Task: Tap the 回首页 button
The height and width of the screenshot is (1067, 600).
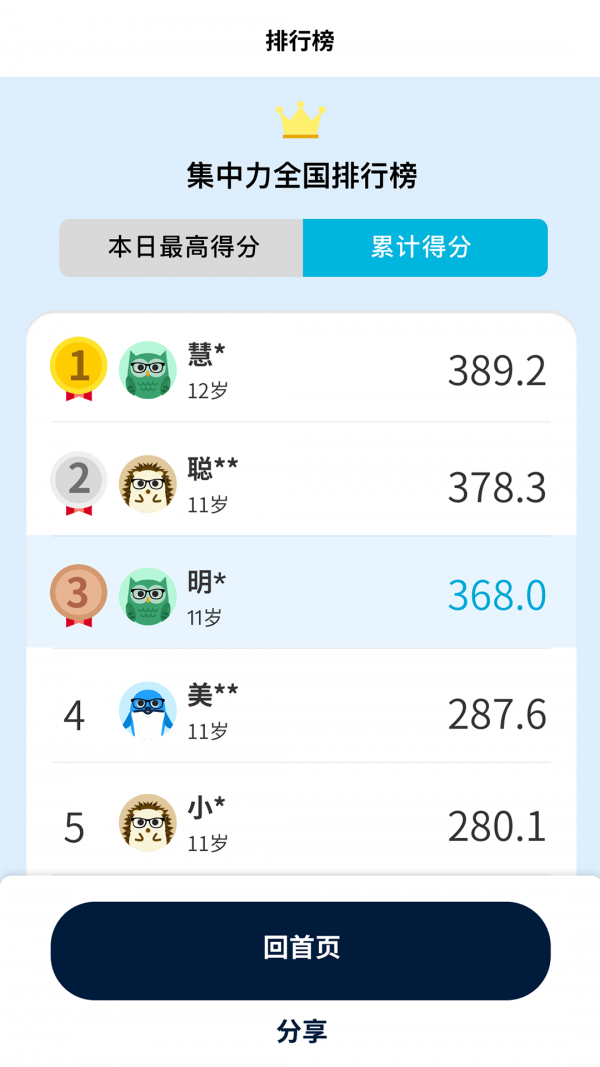Action: coord(300,951)
